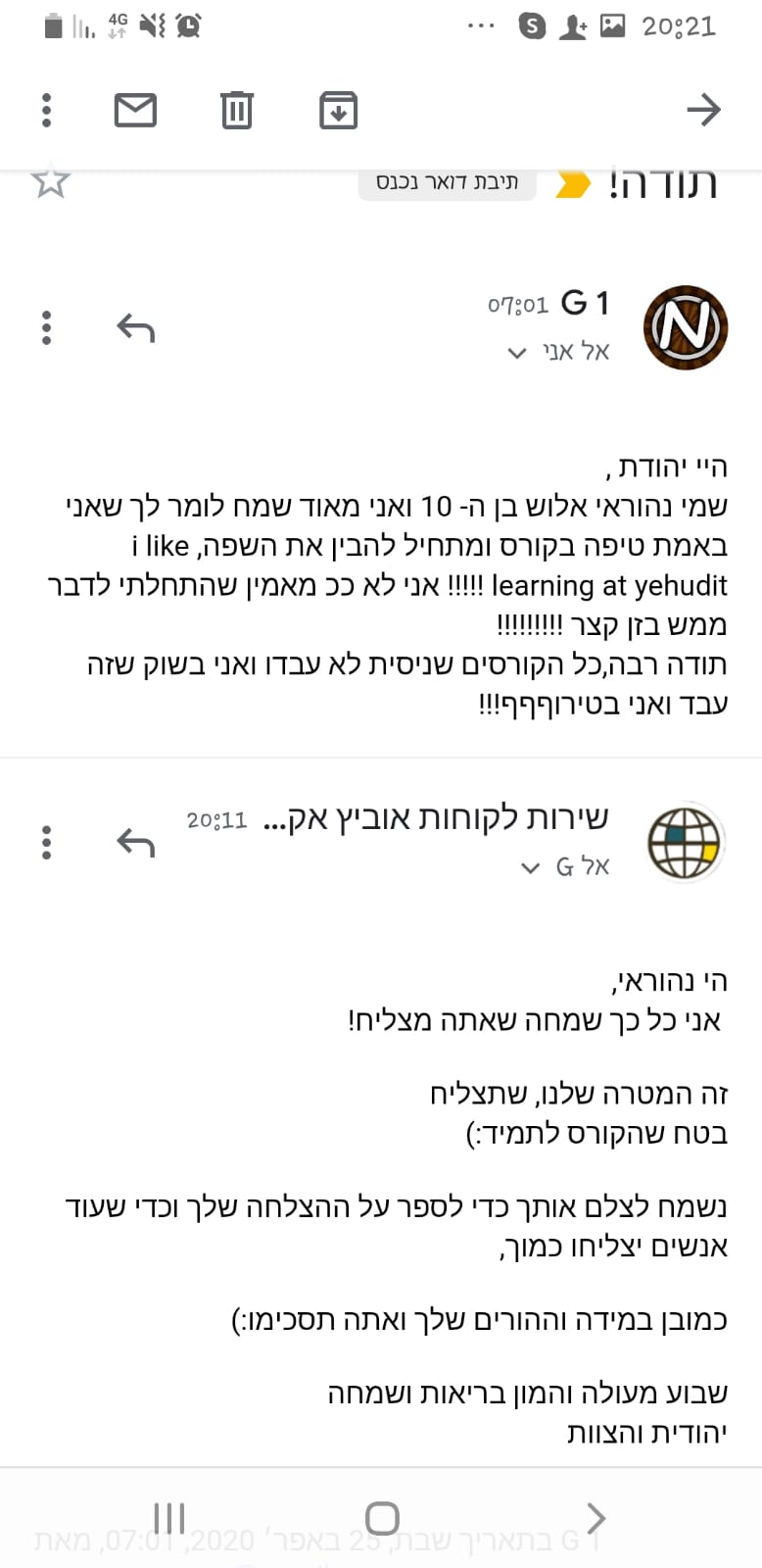Star this email thread

(x=50, y=181)
